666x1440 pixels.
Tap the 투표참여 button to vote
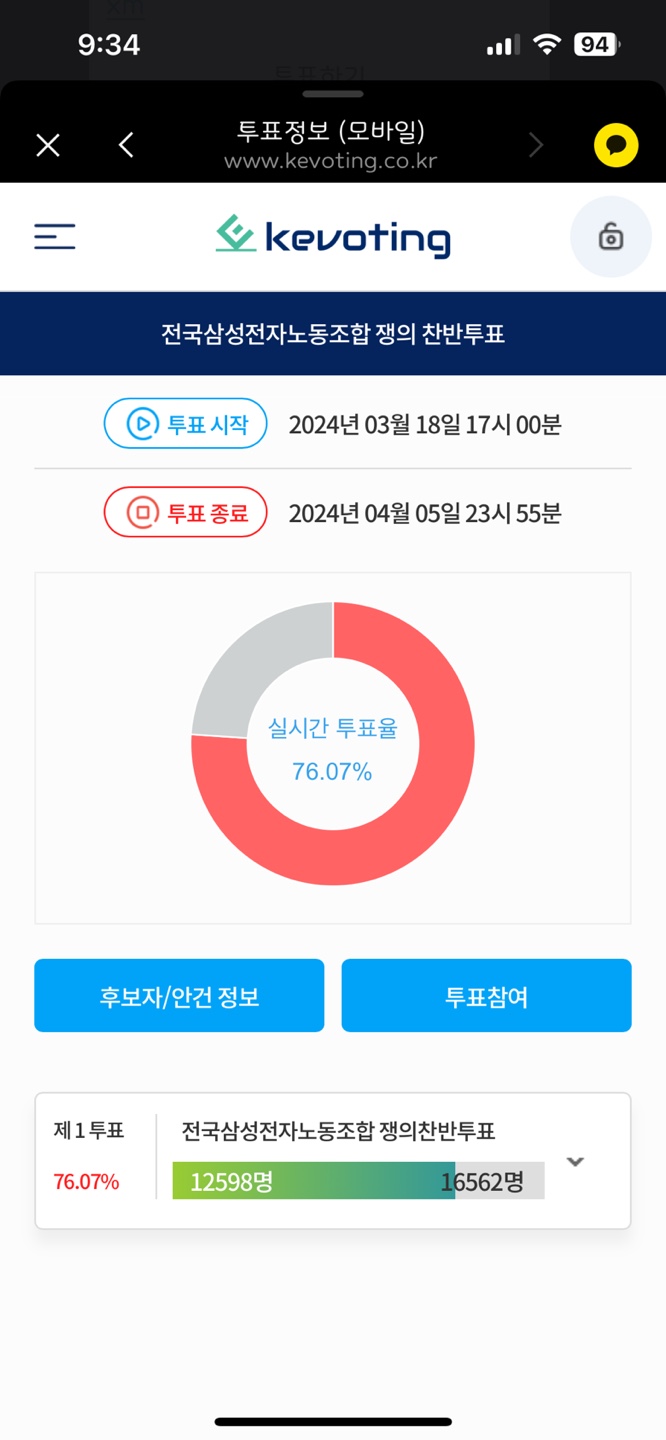click(486, 996)
